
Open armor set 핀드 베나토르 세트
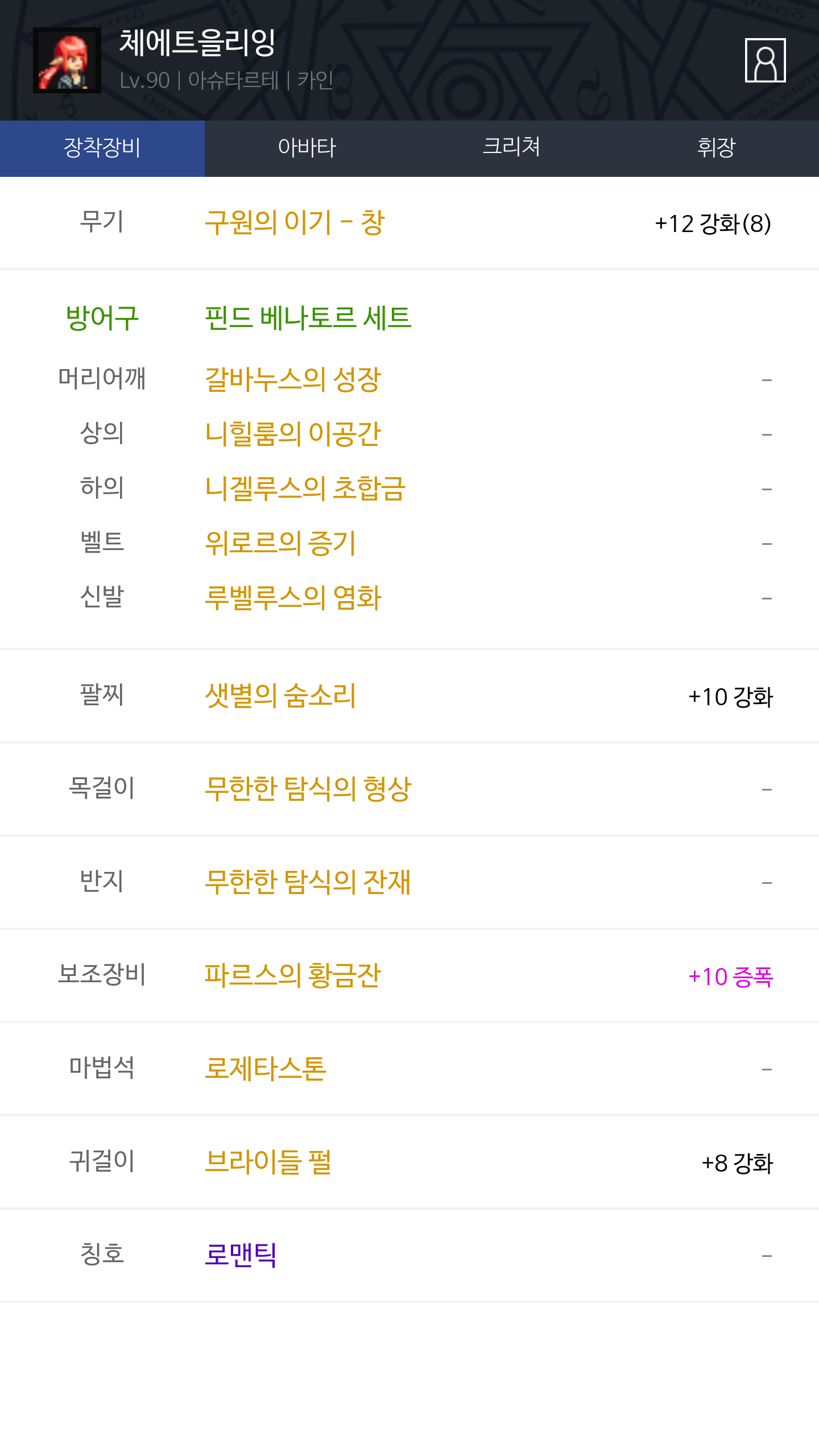308,317
